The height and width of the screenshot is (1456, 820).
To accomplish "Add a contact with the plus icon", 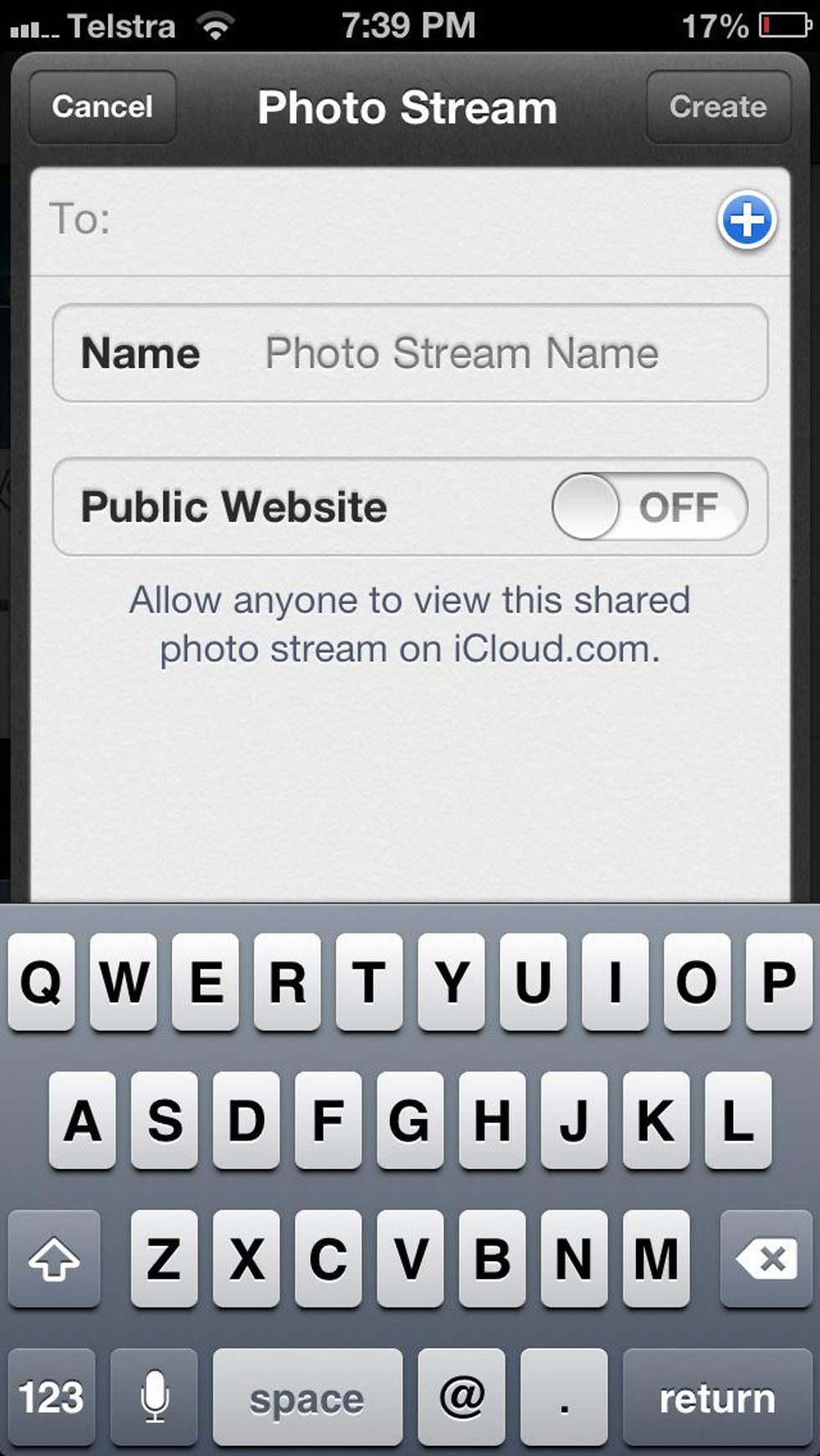I will [746, 221].
